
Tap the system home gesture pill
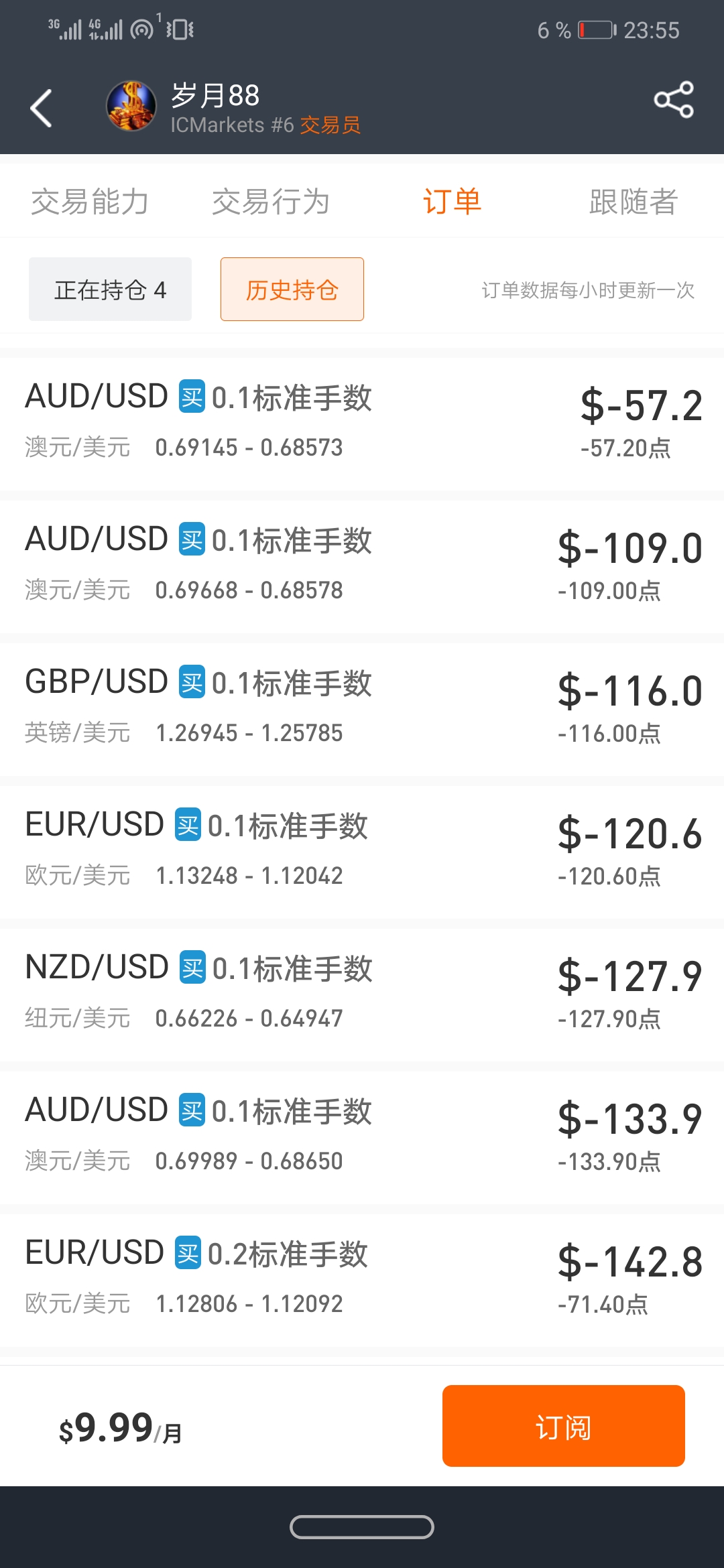pos(362,1527)
